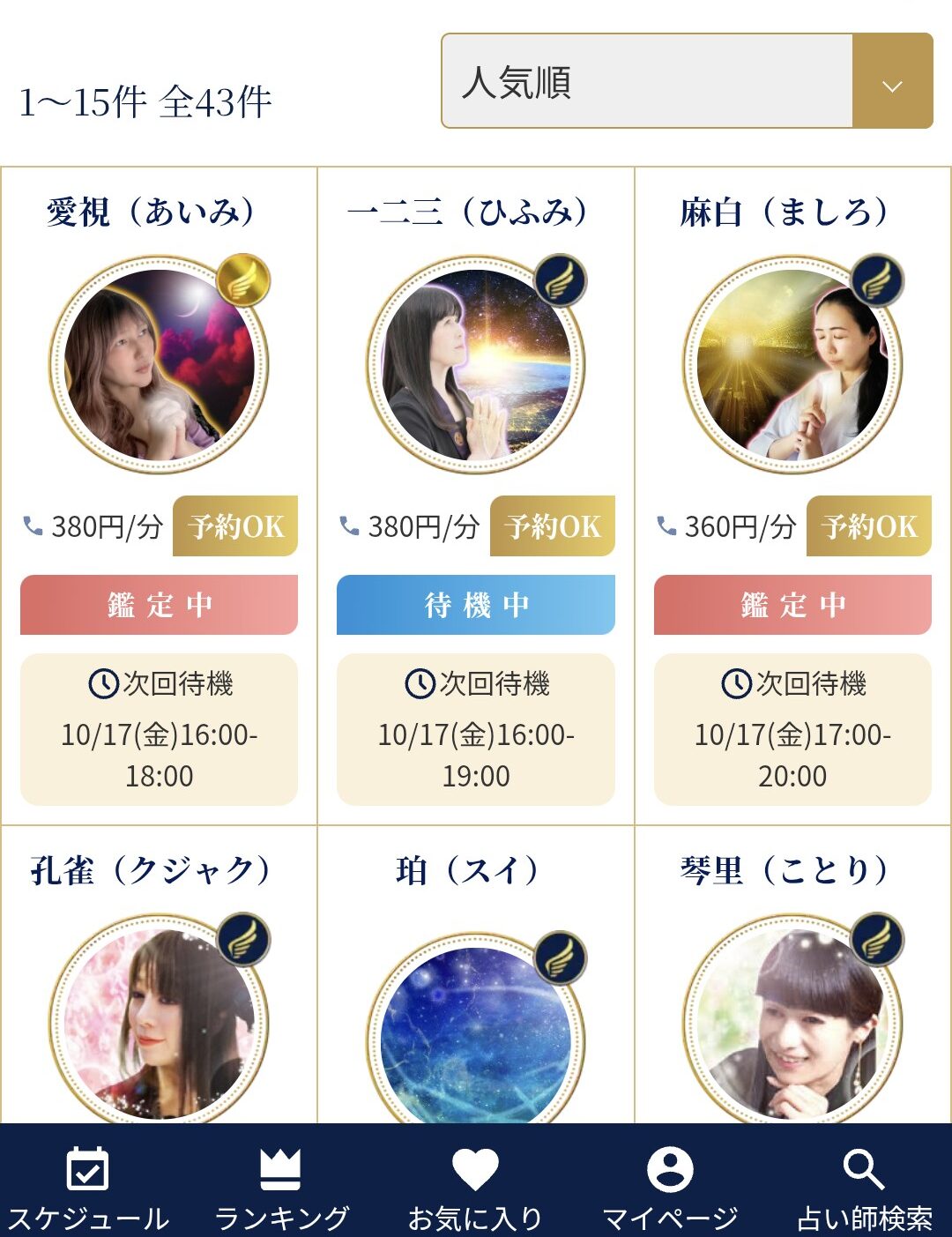Screen dimensions: 952x1237
Task: Tap 鑑定中 button for 愛視
Action: [x=159, y=605]
